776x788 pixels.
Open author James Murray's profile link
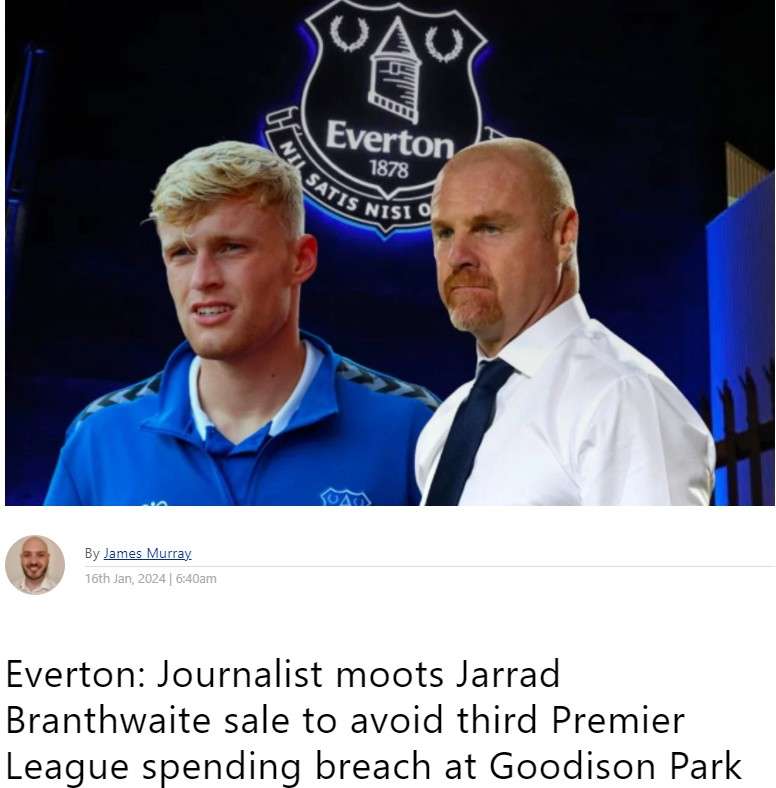(147, 553)
